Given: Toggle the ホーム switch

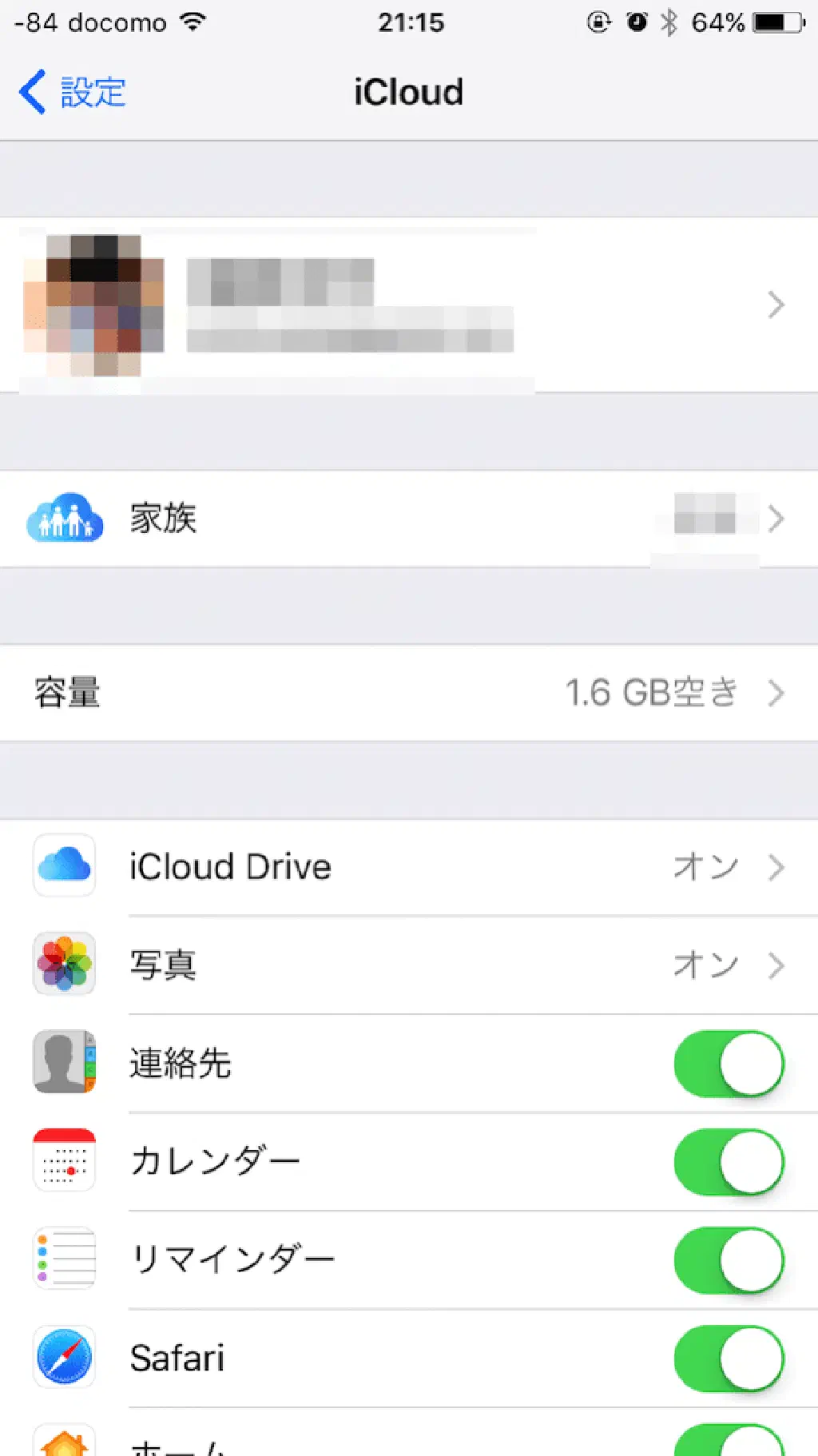Looking at the screenshot, I should pos(729,1442).
